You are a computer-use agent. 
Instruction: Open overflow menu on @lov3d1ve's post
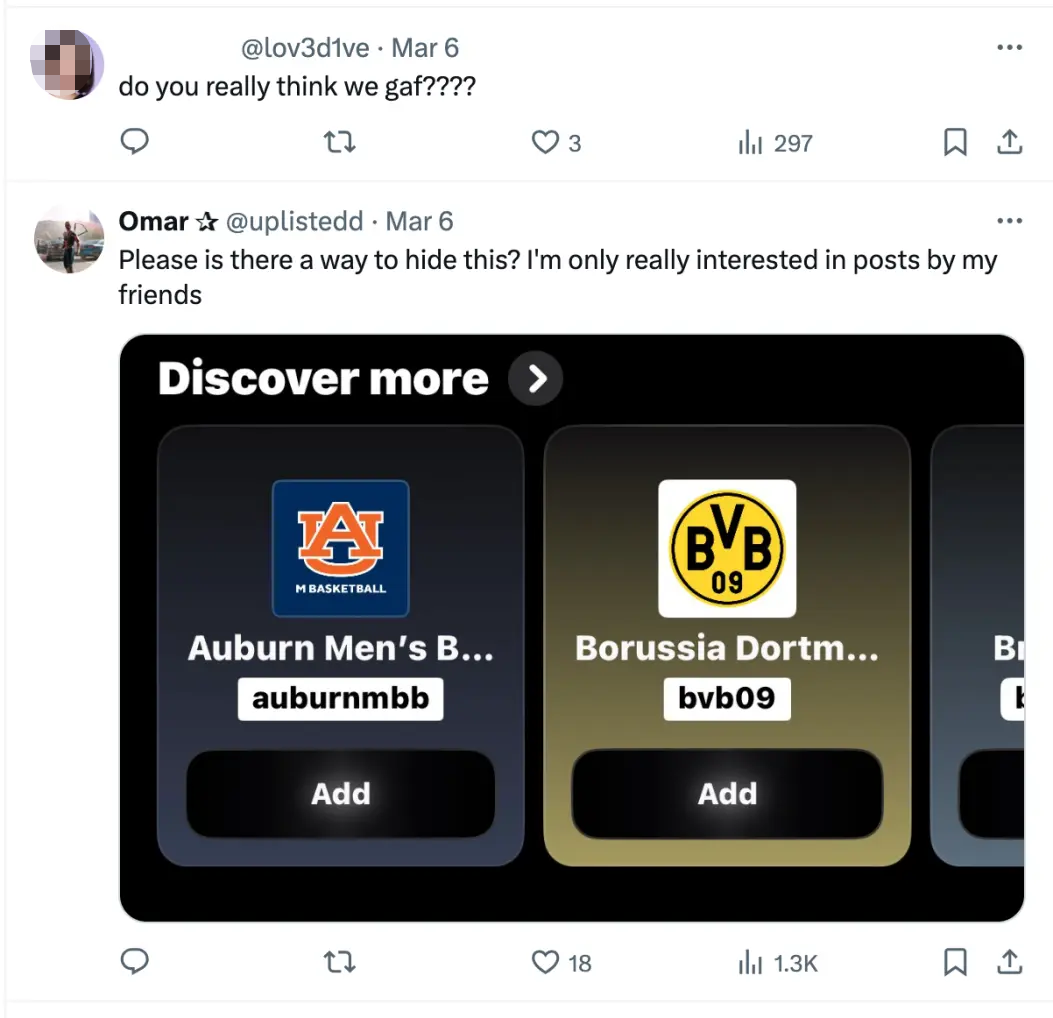tap(1009, 47)
